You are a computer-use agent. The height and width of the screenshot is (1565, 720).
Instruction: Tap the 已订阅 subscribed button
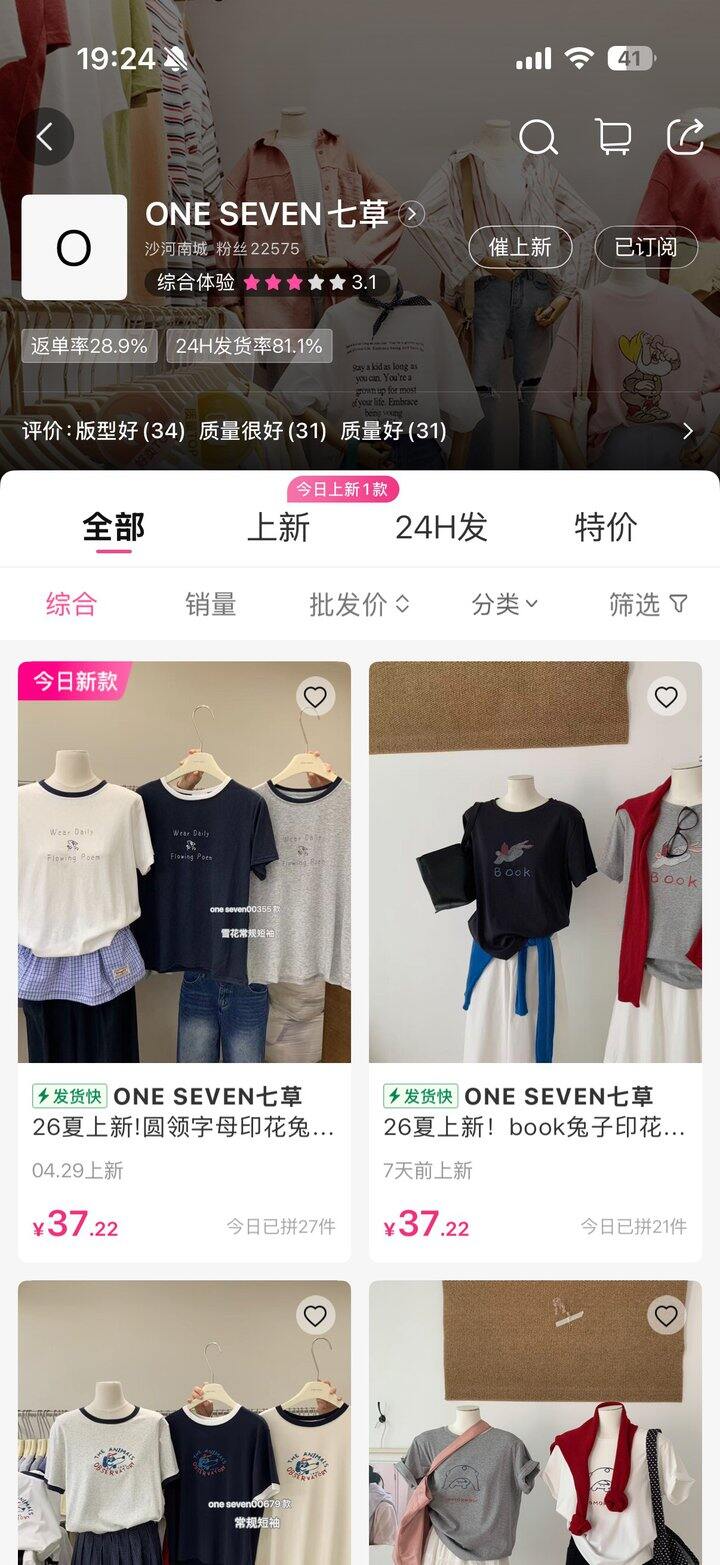point(646,247)
